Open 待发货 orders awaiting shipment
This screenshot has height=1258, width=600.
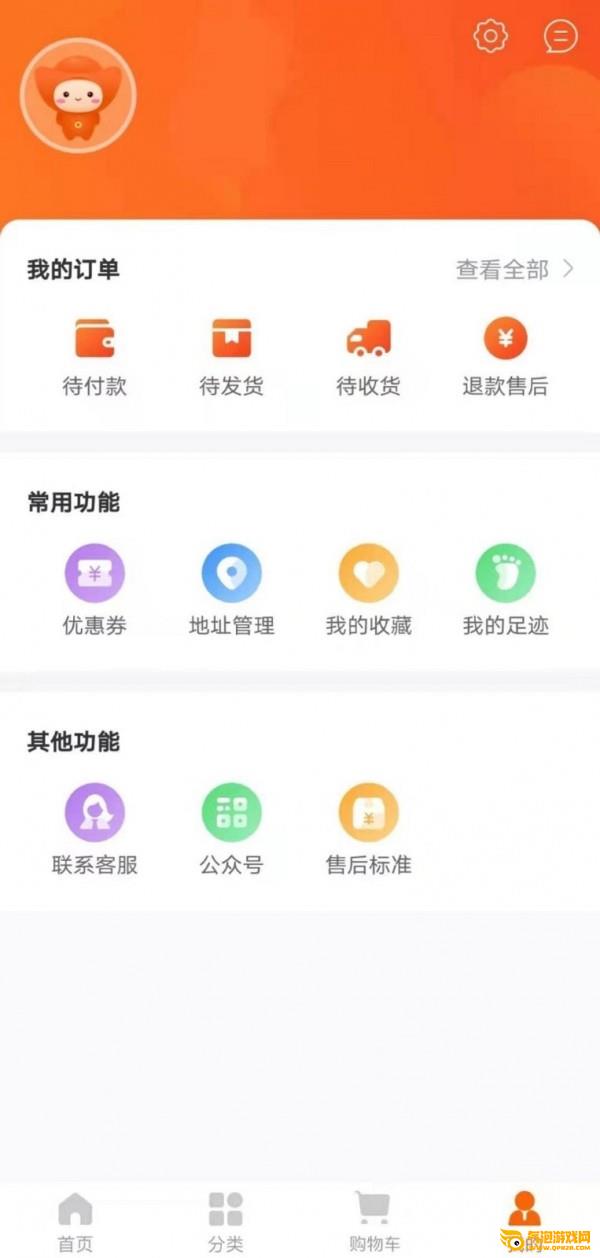pyautogui.click(x=232, y=356)
